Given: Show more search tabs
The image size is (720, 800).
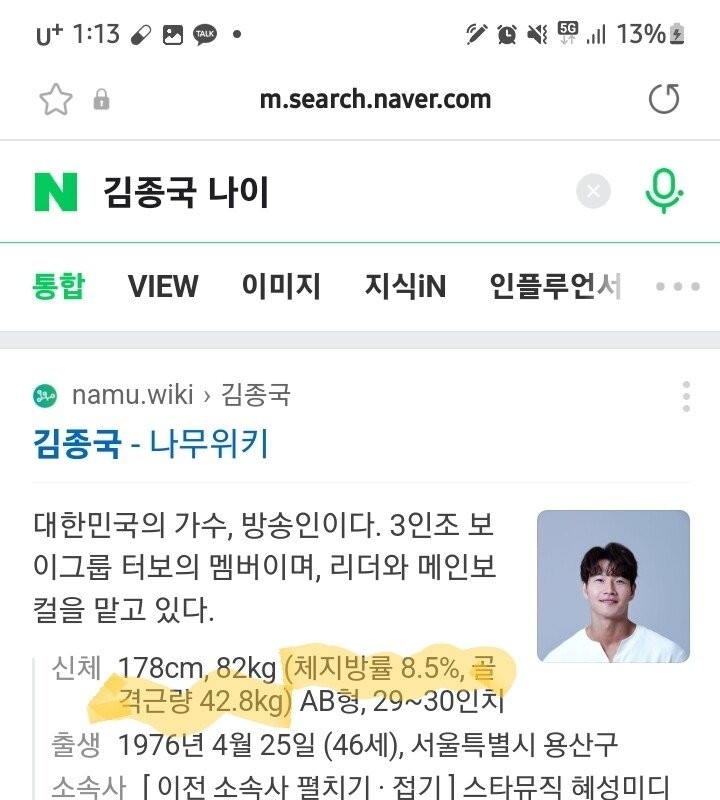Looking at the screenshot, I should 677,287.
